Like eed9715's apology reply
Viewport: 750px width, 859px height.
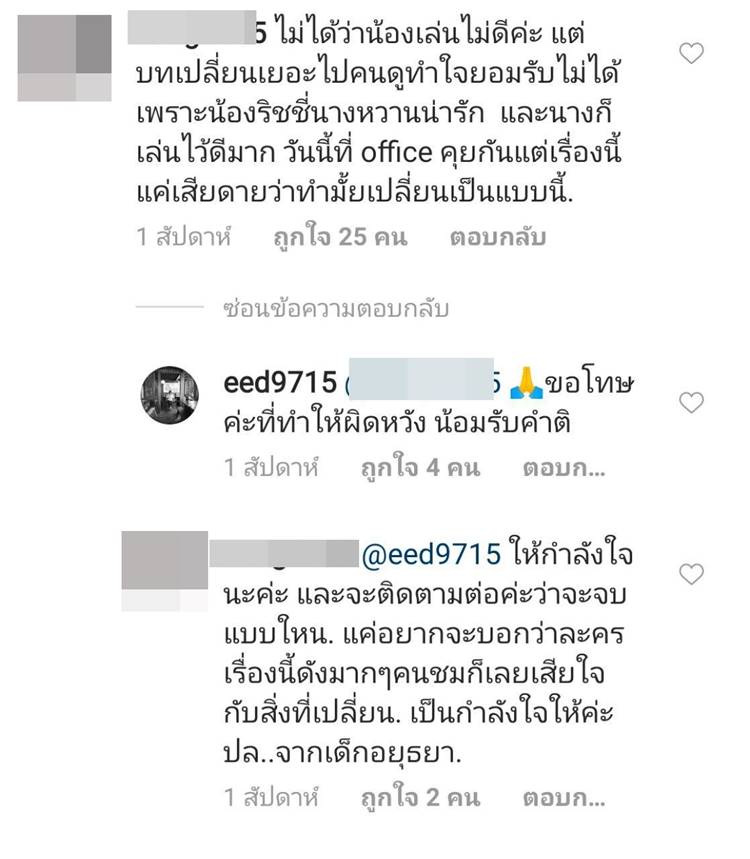(691, 403)
